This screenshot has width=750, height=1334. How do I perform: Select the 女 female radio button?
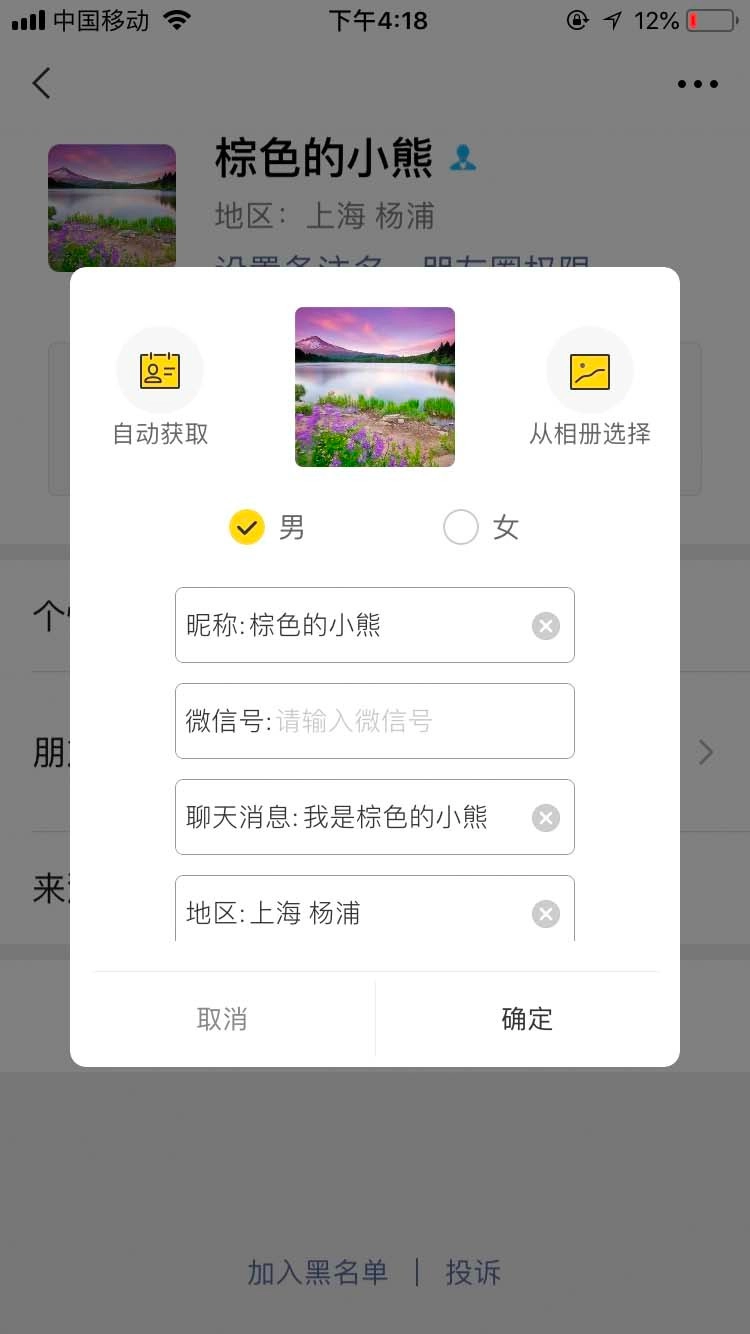[461, 527]
